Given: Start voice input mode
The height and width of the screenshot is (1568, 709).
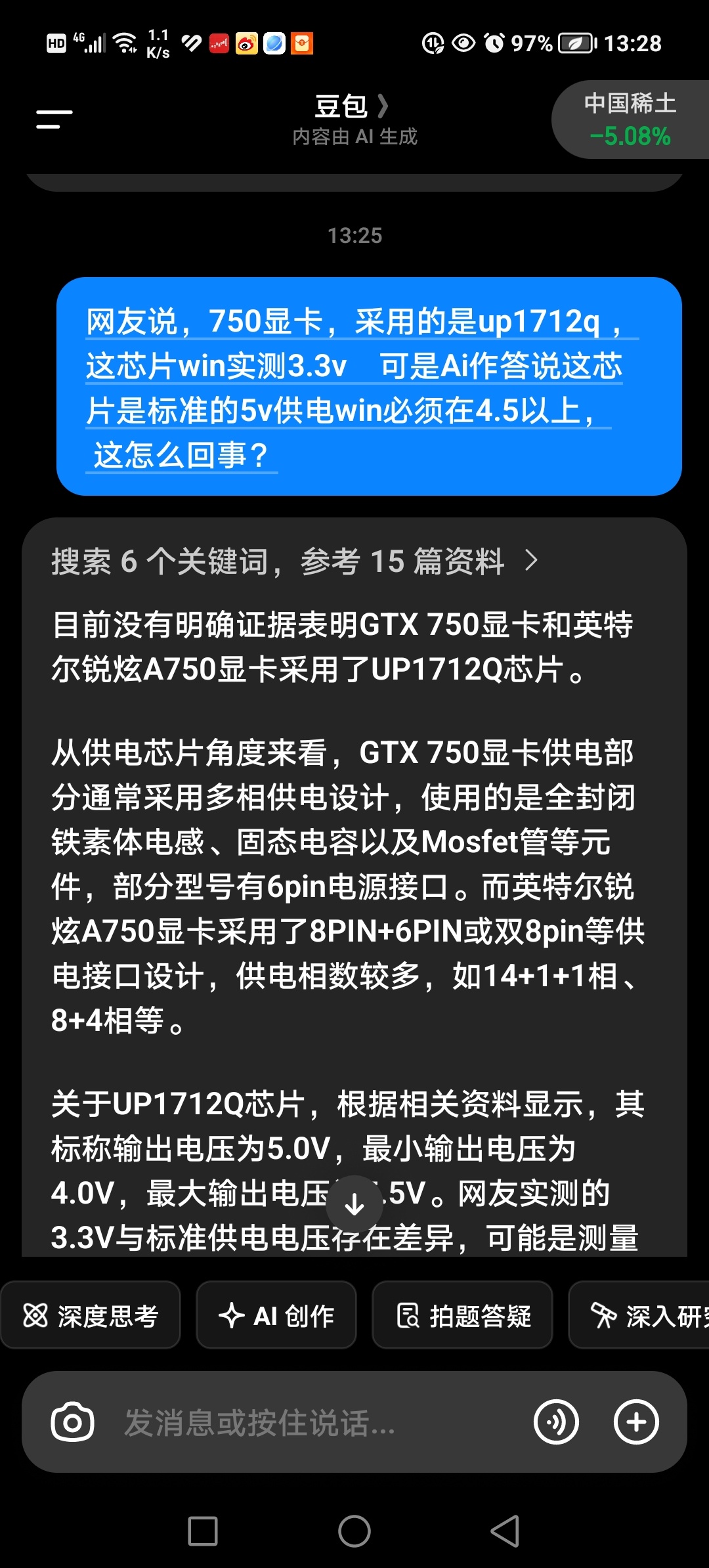Looking at the screenshot, I should [556, 1423].
